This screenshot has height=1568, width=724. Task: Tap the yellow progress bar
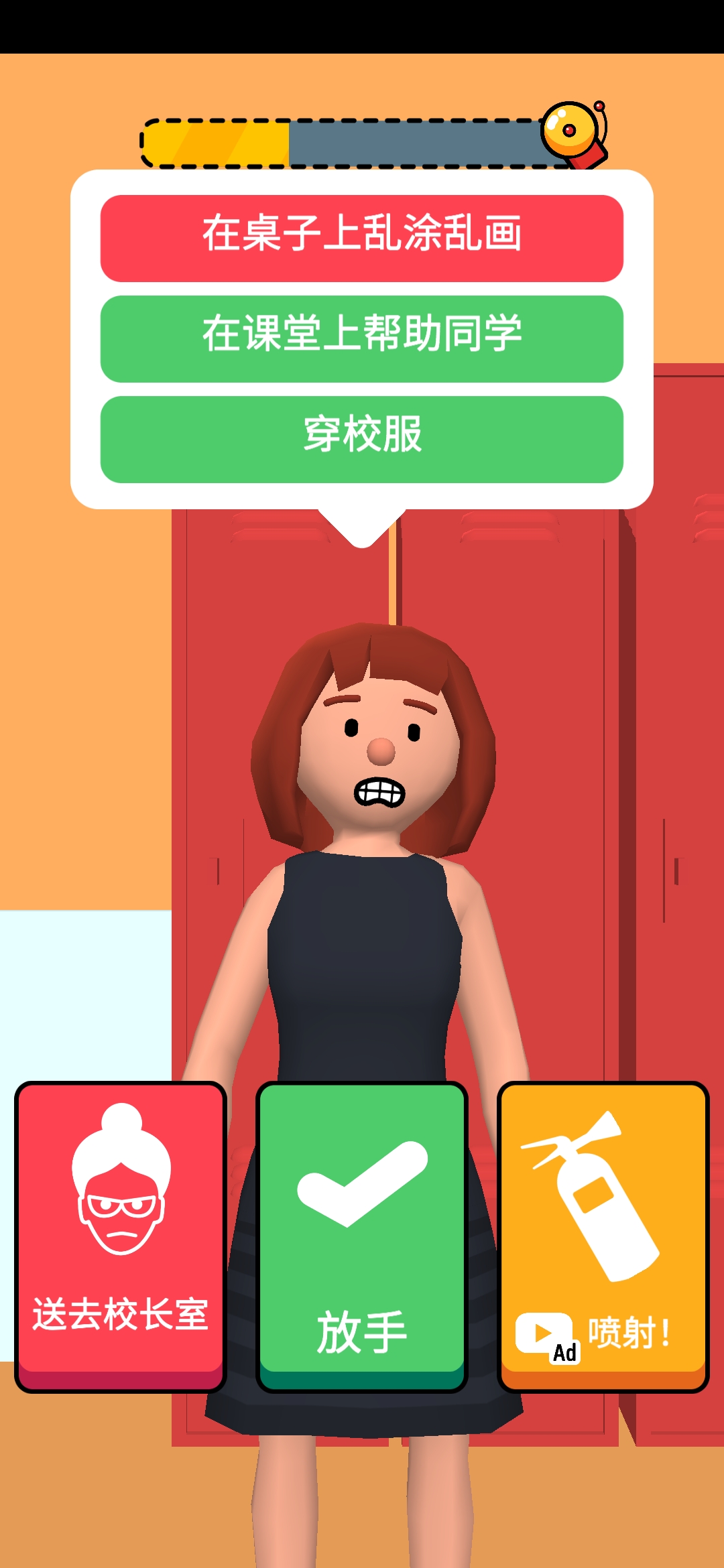[215, 141]
